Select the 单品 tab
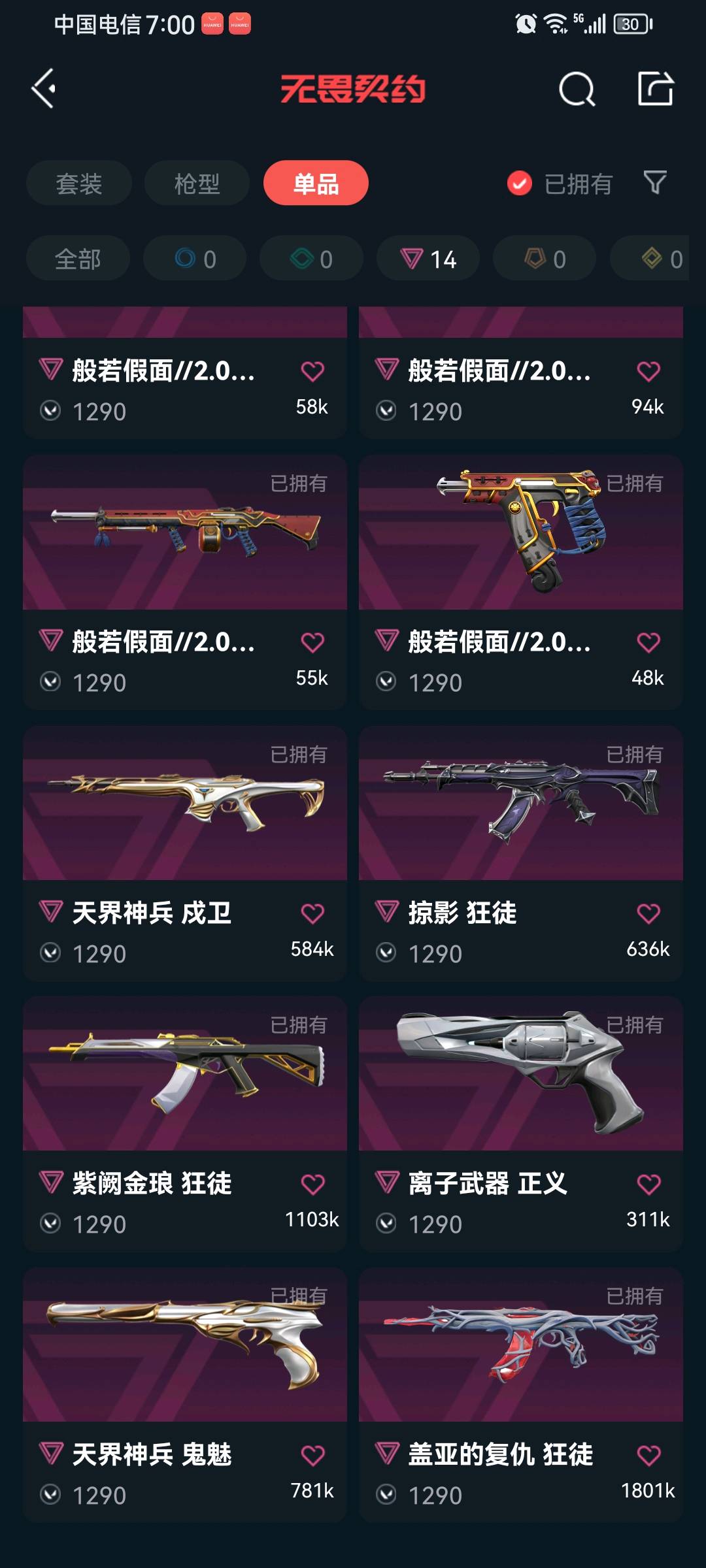This screenshot has height=1568, width=706. pos(316,184)
